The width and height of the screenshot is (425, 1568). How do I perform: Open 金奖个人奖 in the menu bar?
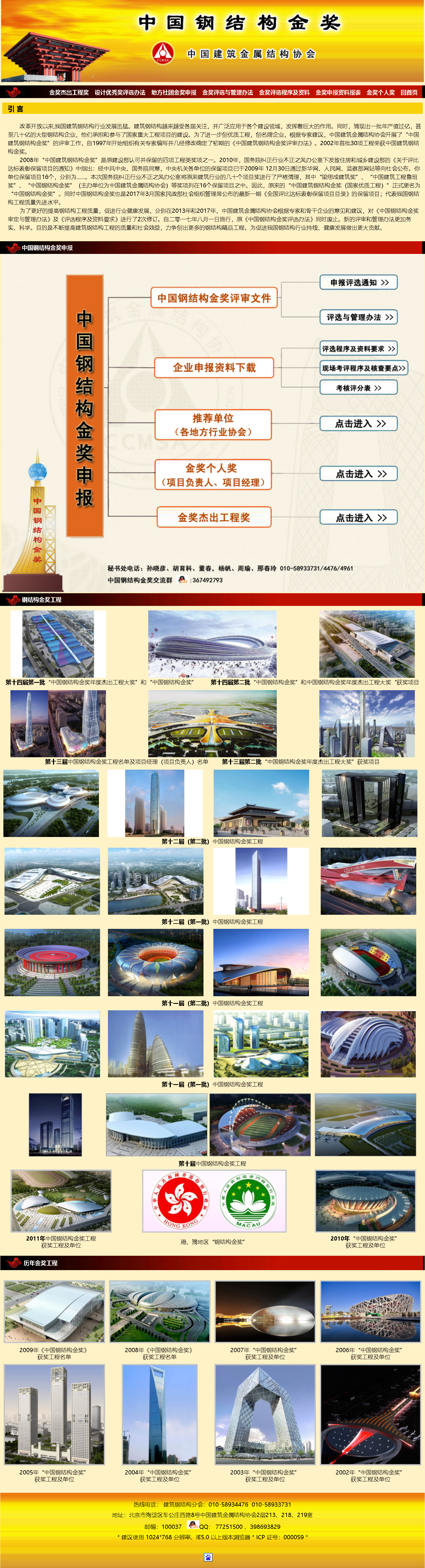tap(380, 92)
